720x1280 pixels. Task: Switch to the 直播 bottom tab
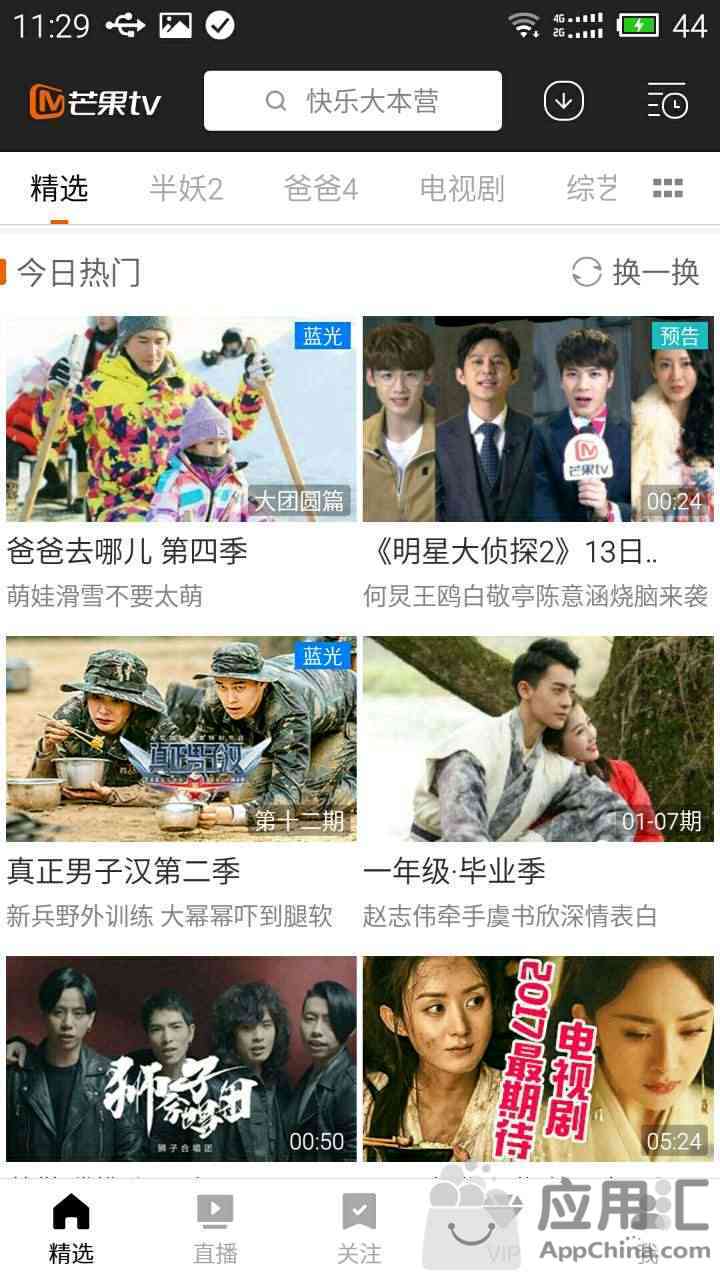pos(215,1228)
